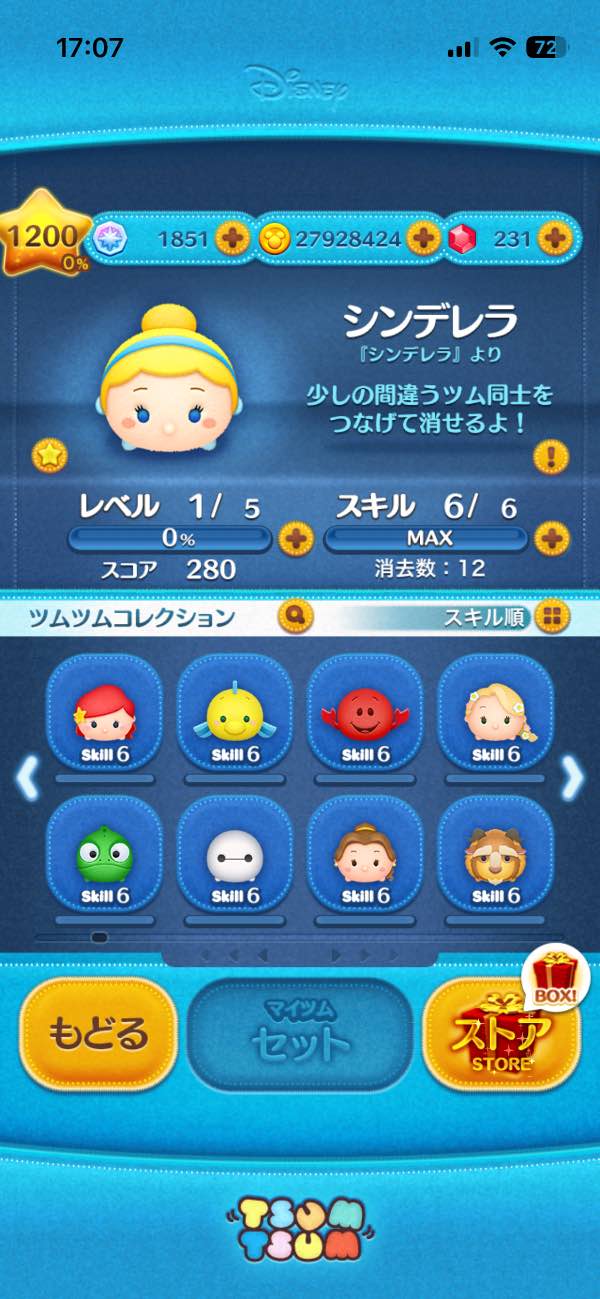Image resolution: width=600 pixels, height=1299 pixels.
Task: Level up with the レベル plus button
Action: 295,539
